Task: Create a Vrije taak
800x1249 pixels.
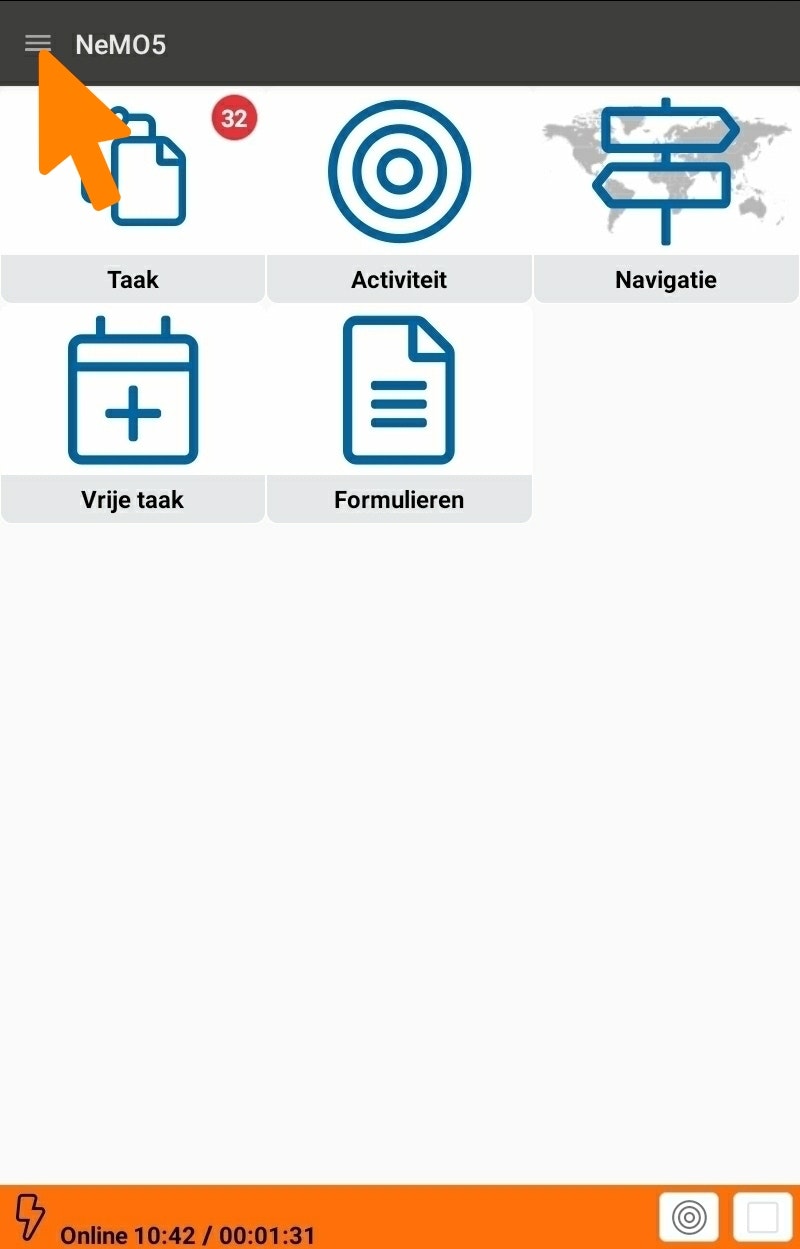Action: (x=133, y=412)
